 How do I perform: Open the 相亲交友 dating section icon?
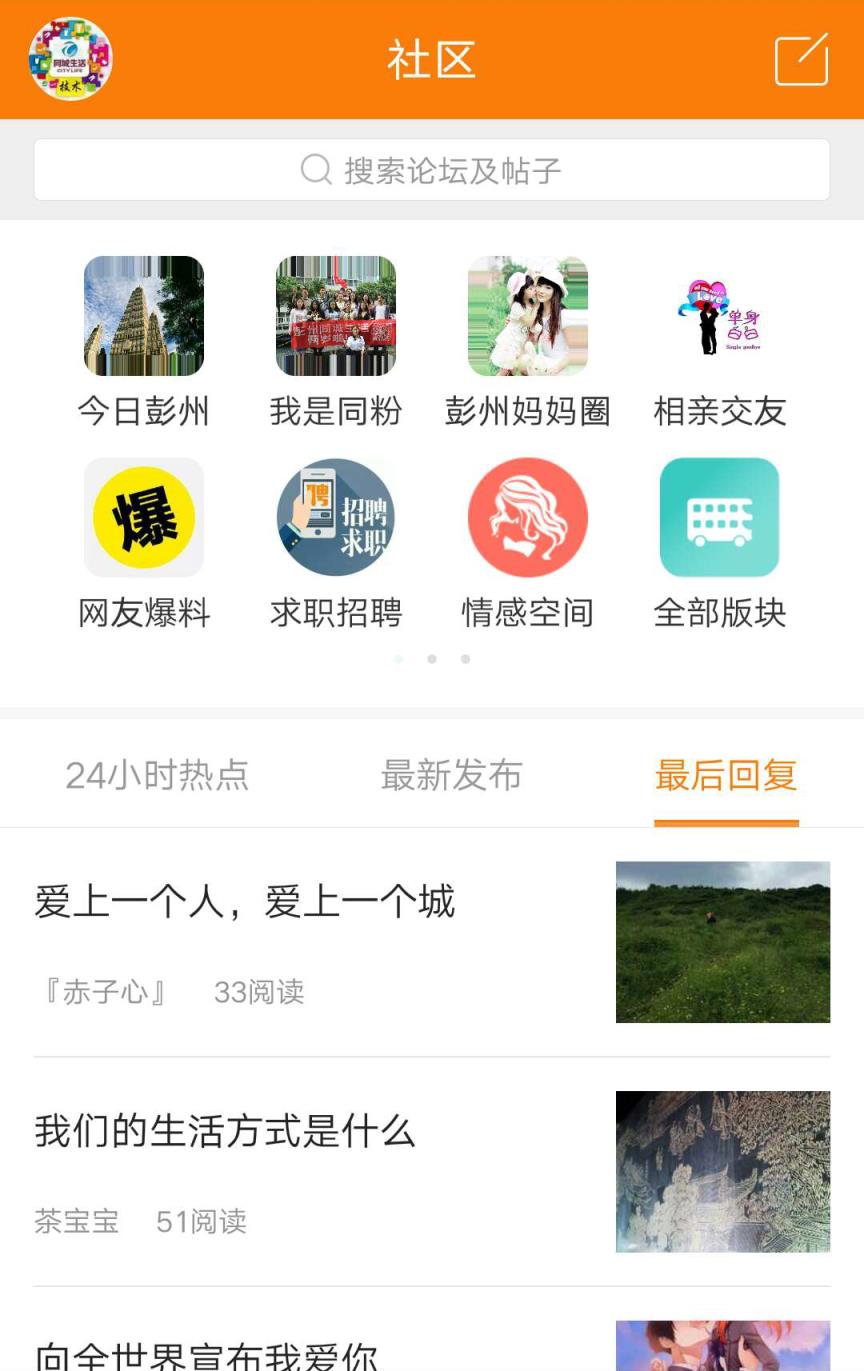721,316
